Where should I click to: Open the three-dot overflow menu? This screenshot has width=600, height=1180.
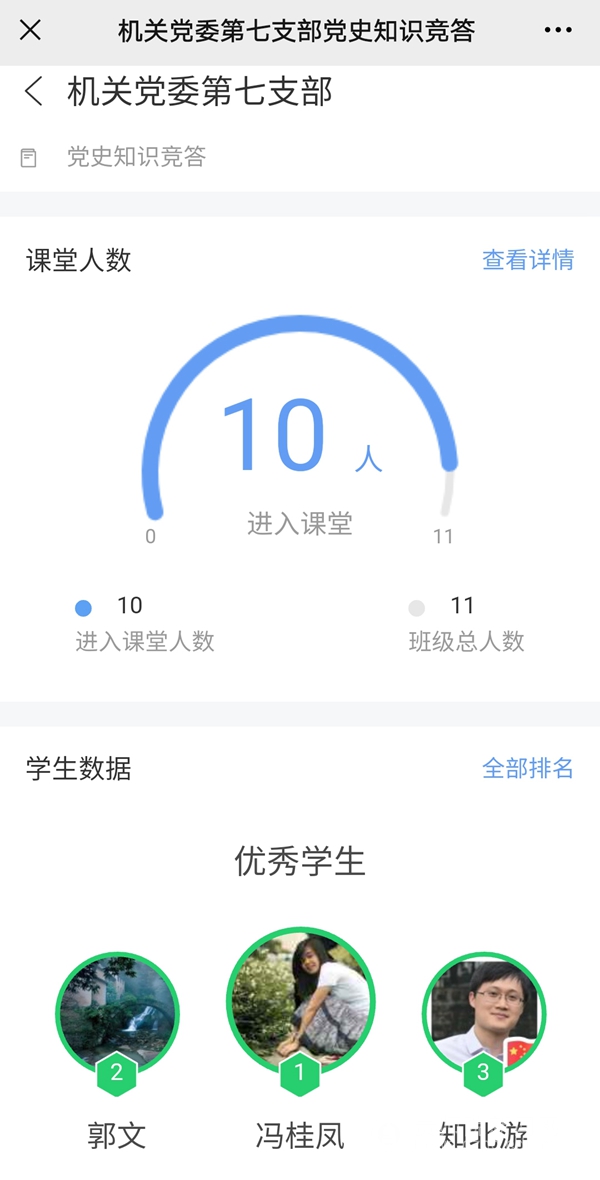coord(558,31)
